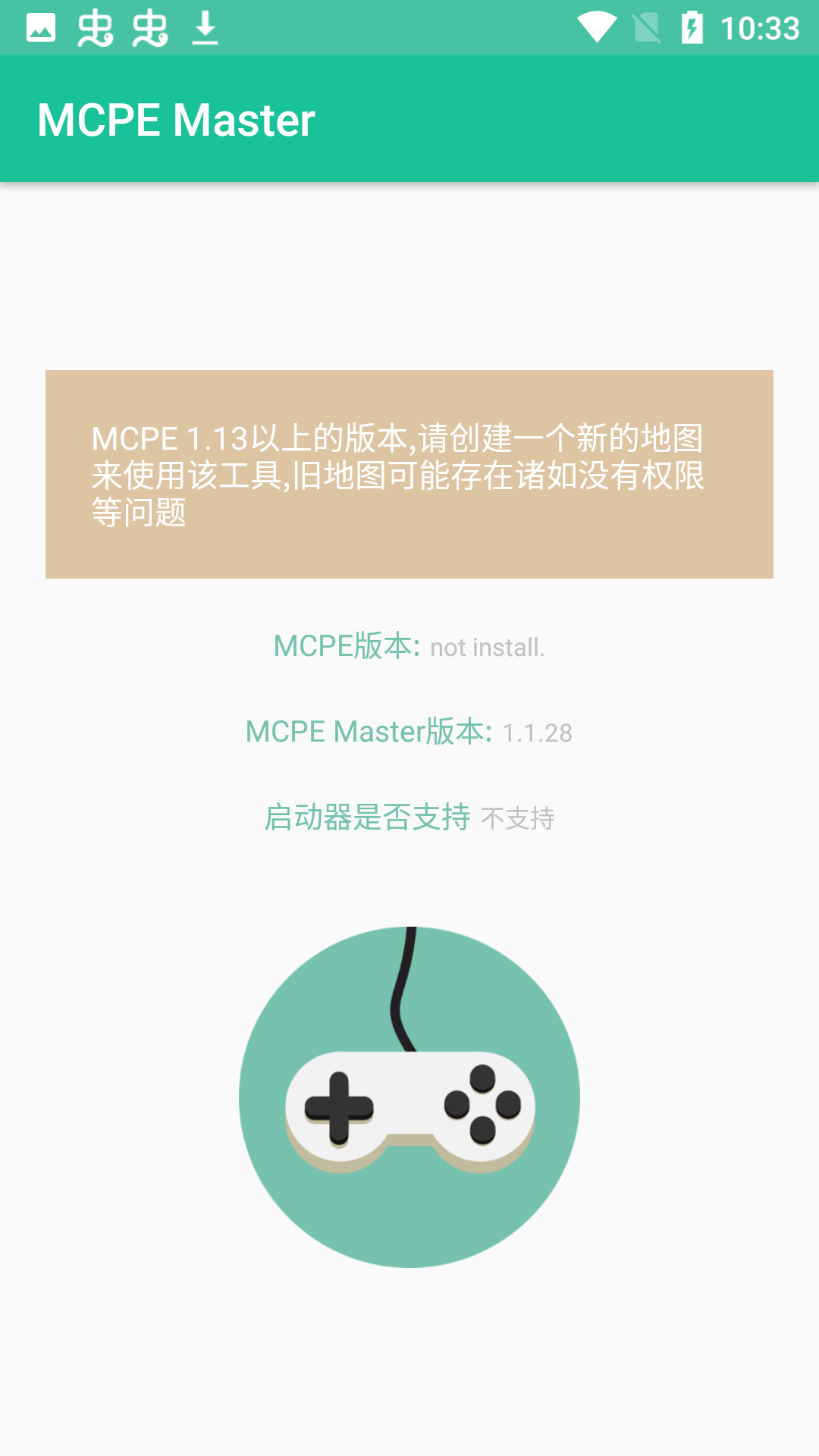Select the 'not install.' MCPE version text
The width and height of the screenshot is (819, 1456).
(486, 648)
